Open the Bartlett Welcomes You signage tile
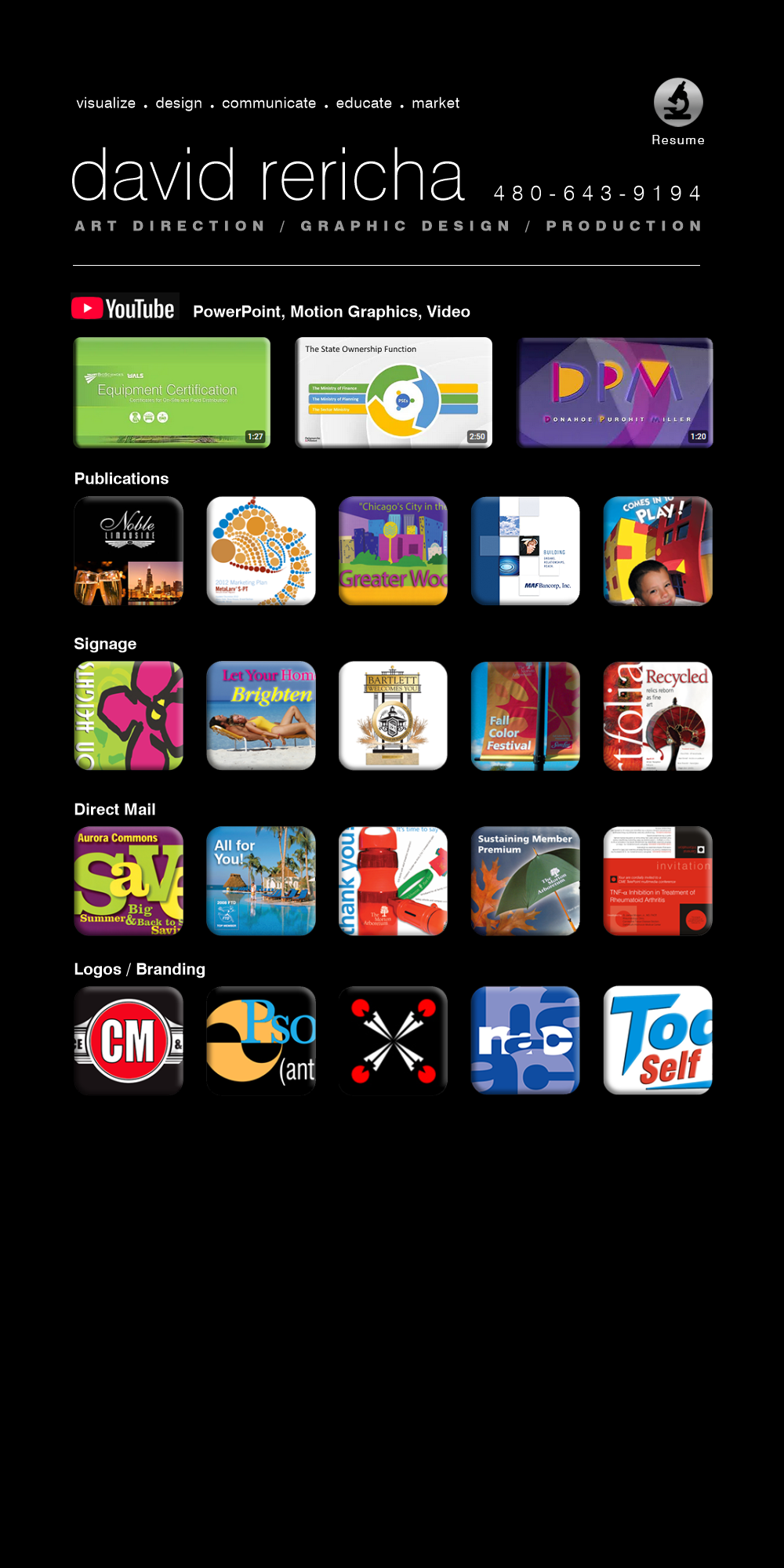Screen dimensions: 784x1568 click(x=393, y=716)
